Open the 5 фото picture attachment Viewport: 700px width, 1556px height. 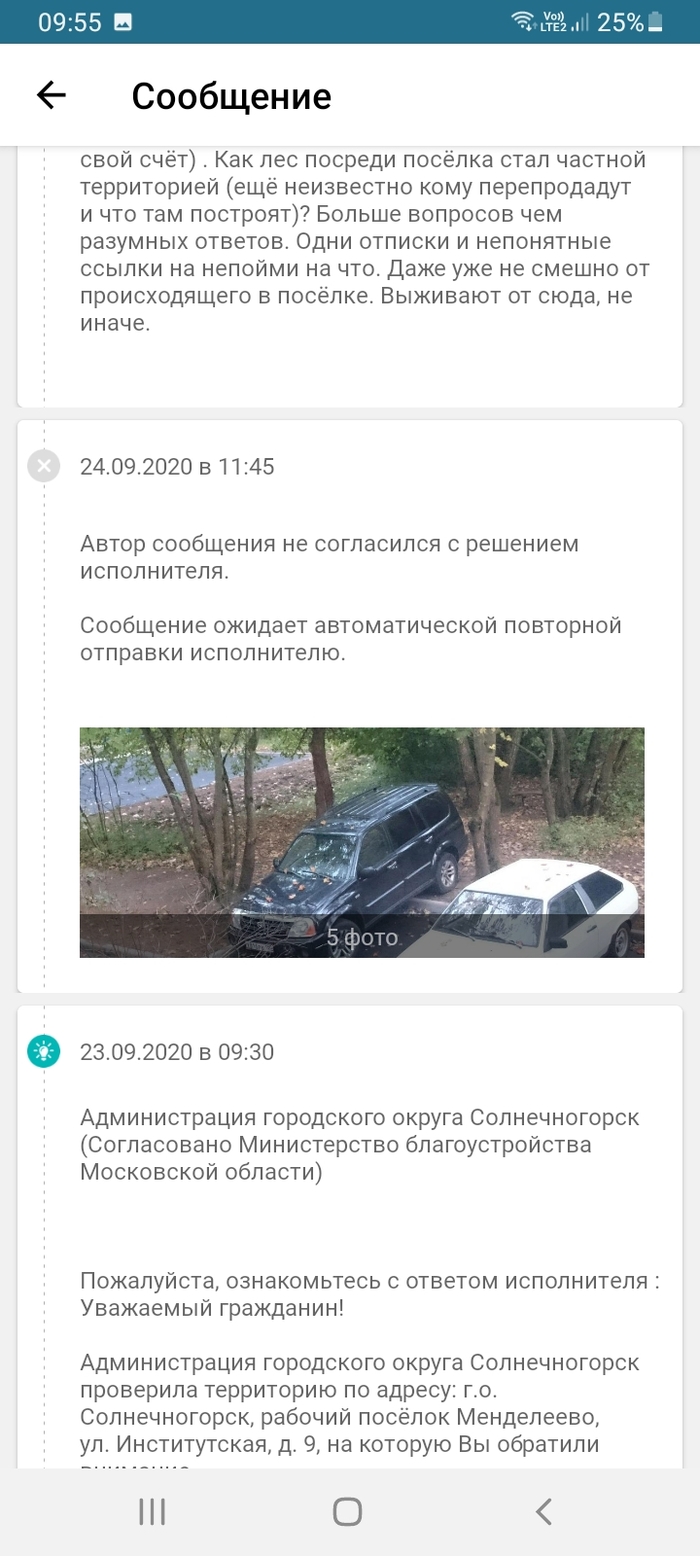[x=362, y=842]
